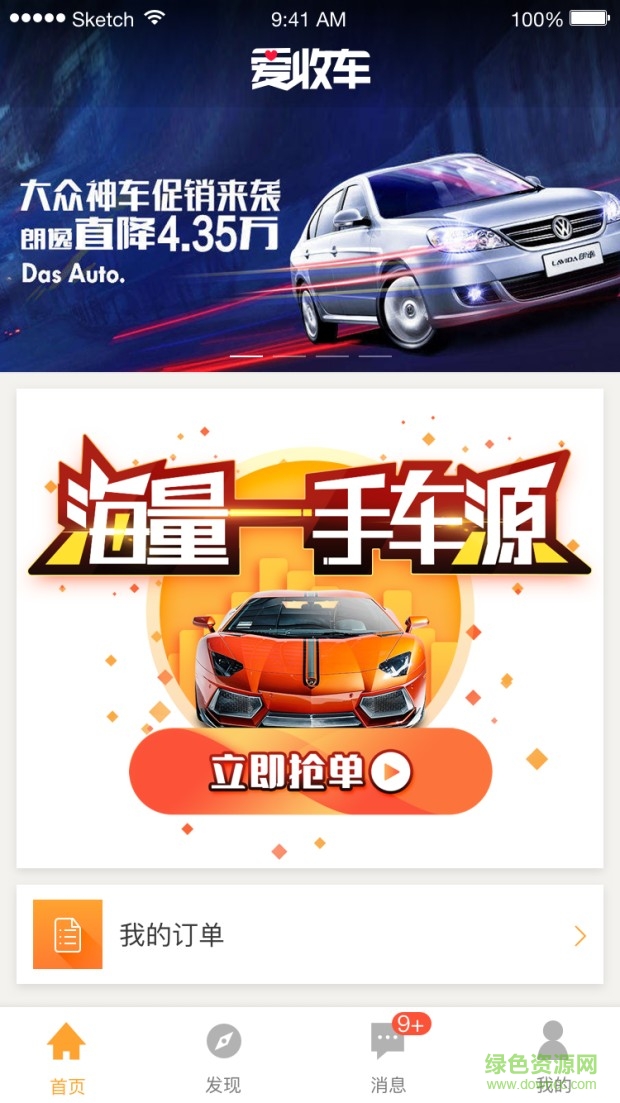Open 我的订单 row

pyautogui.click(x=310, y=935)
